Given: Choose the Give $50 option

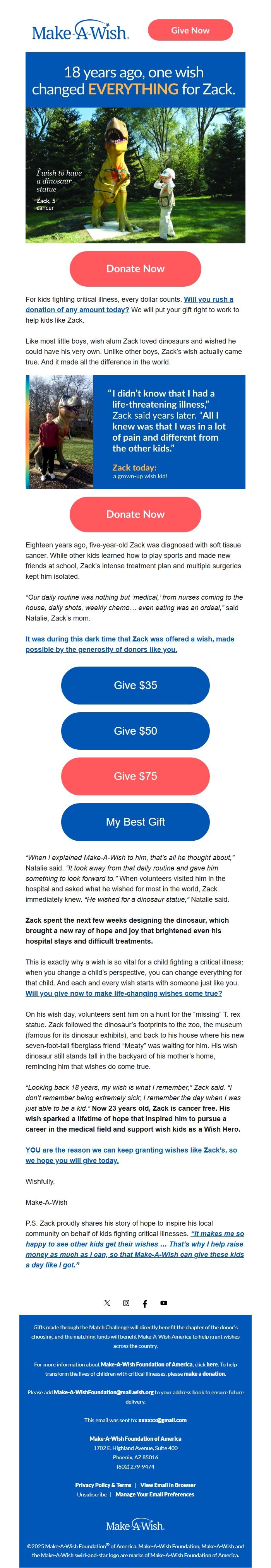Looking at the screenshot, I should 135,731.
